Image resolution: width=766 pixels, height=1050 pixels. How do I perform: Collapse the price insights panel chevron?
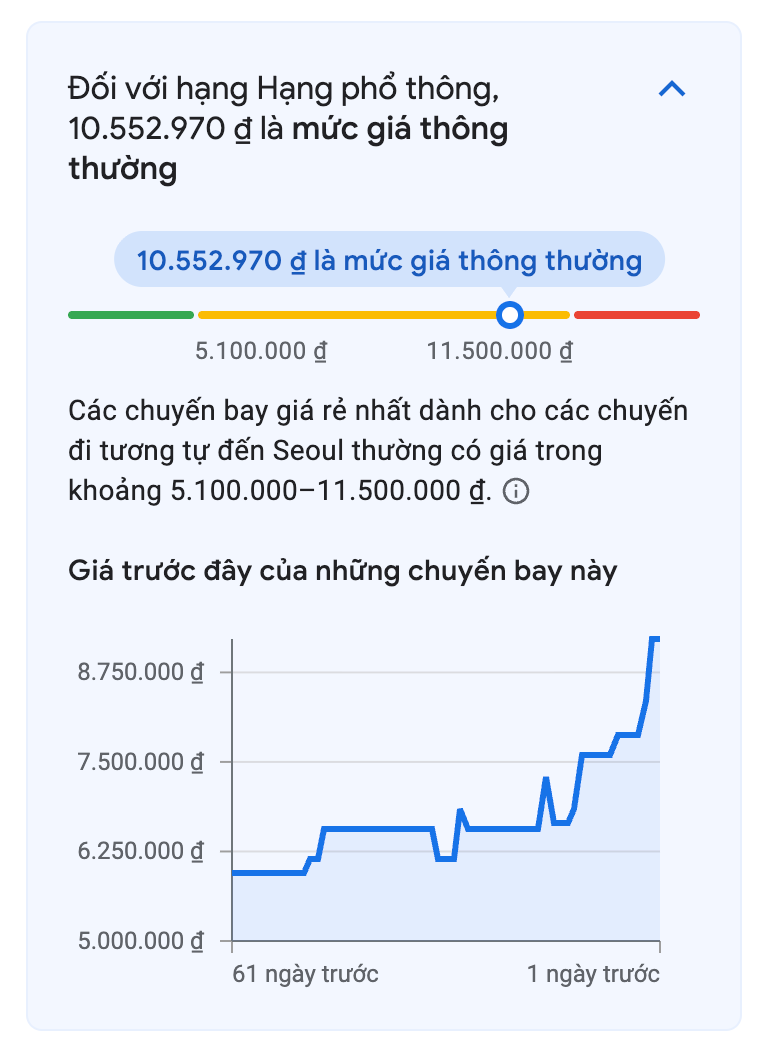[672, 88]
